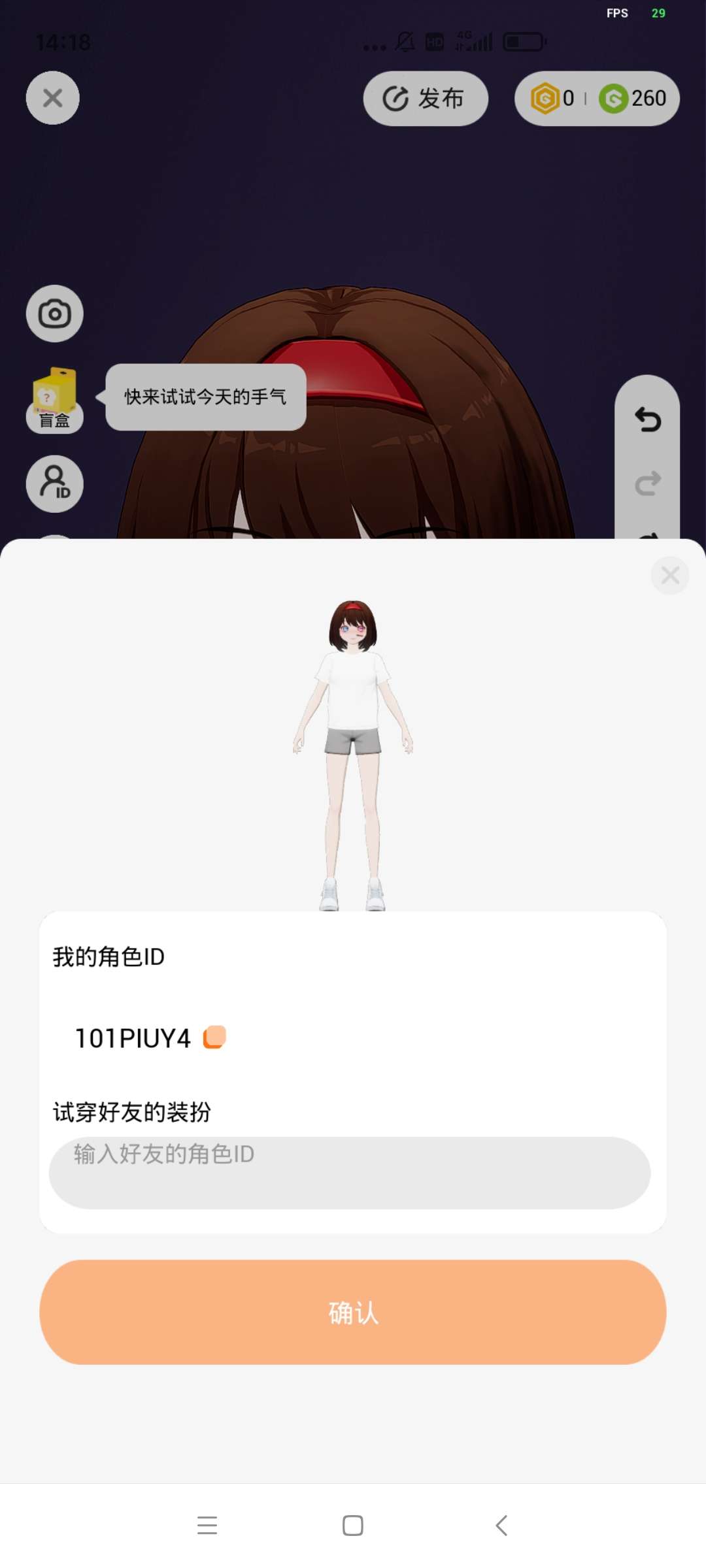The image size is (706, 1568).
Task: Redo the change with the forward arrow
Action: click(x=647, y=484)
